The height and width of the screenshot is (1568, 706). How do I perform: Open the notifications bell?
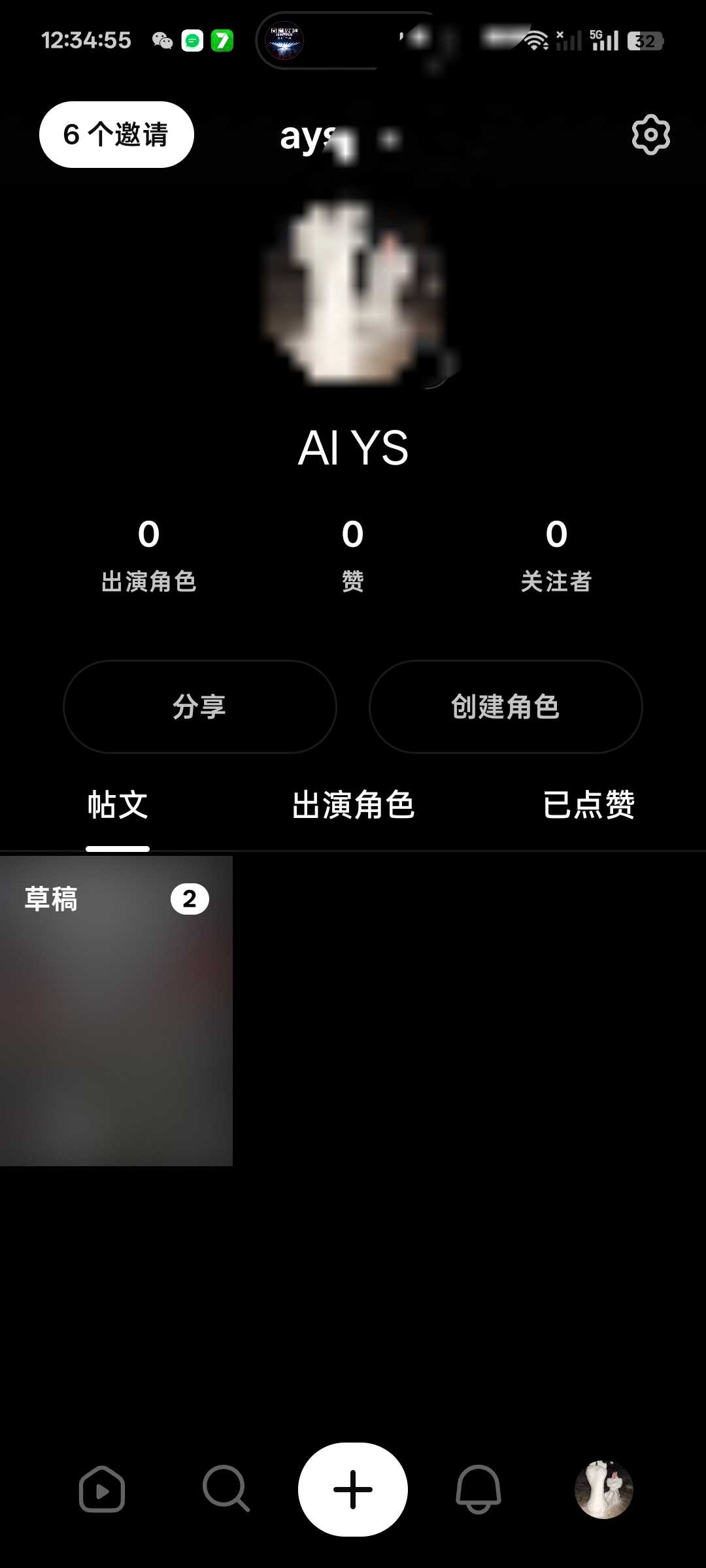pos(479,1490)
